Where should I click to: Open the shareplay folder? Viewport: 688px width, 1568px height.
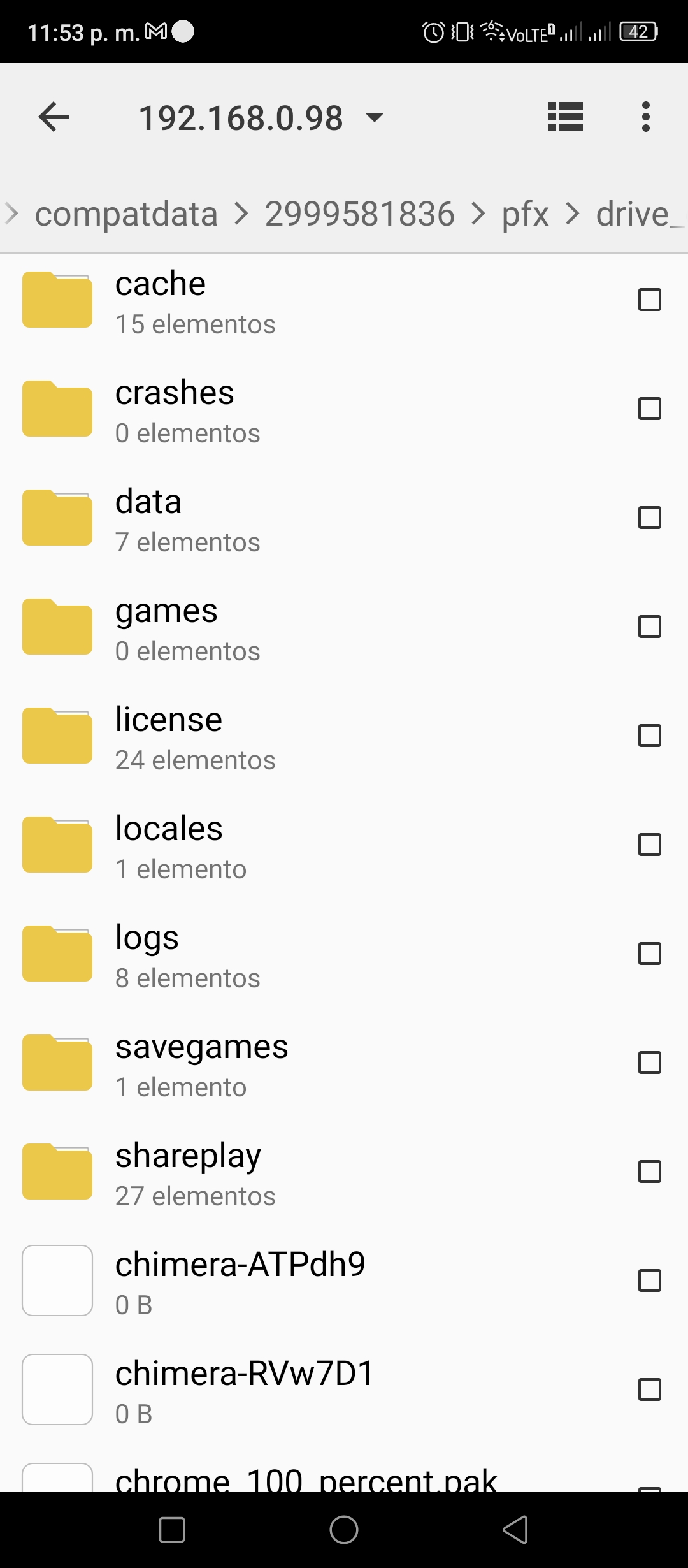[x=344, y=1172]
